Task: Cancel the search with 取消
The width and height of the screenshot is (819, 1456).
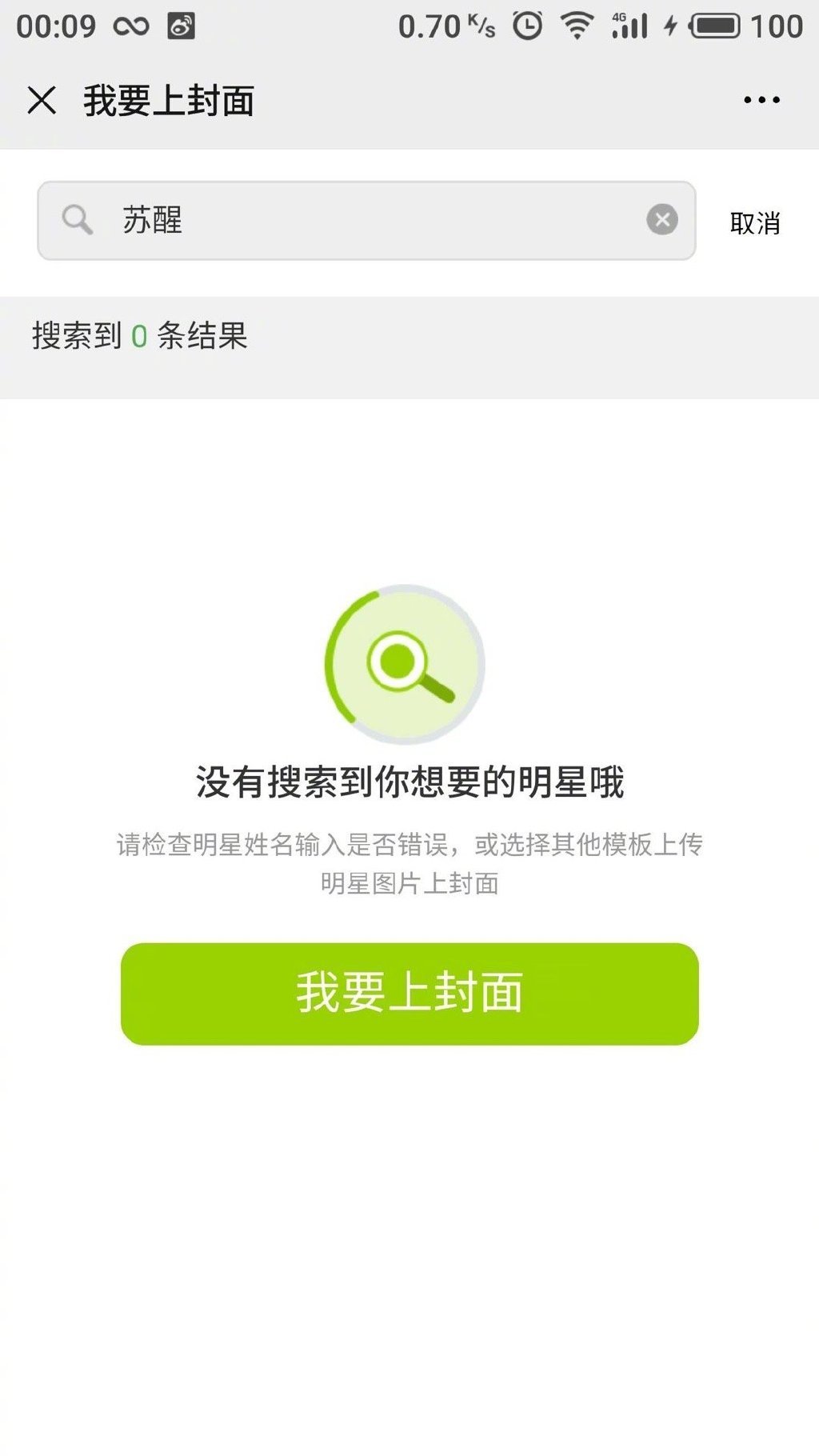Action: (x=754, y=222)
